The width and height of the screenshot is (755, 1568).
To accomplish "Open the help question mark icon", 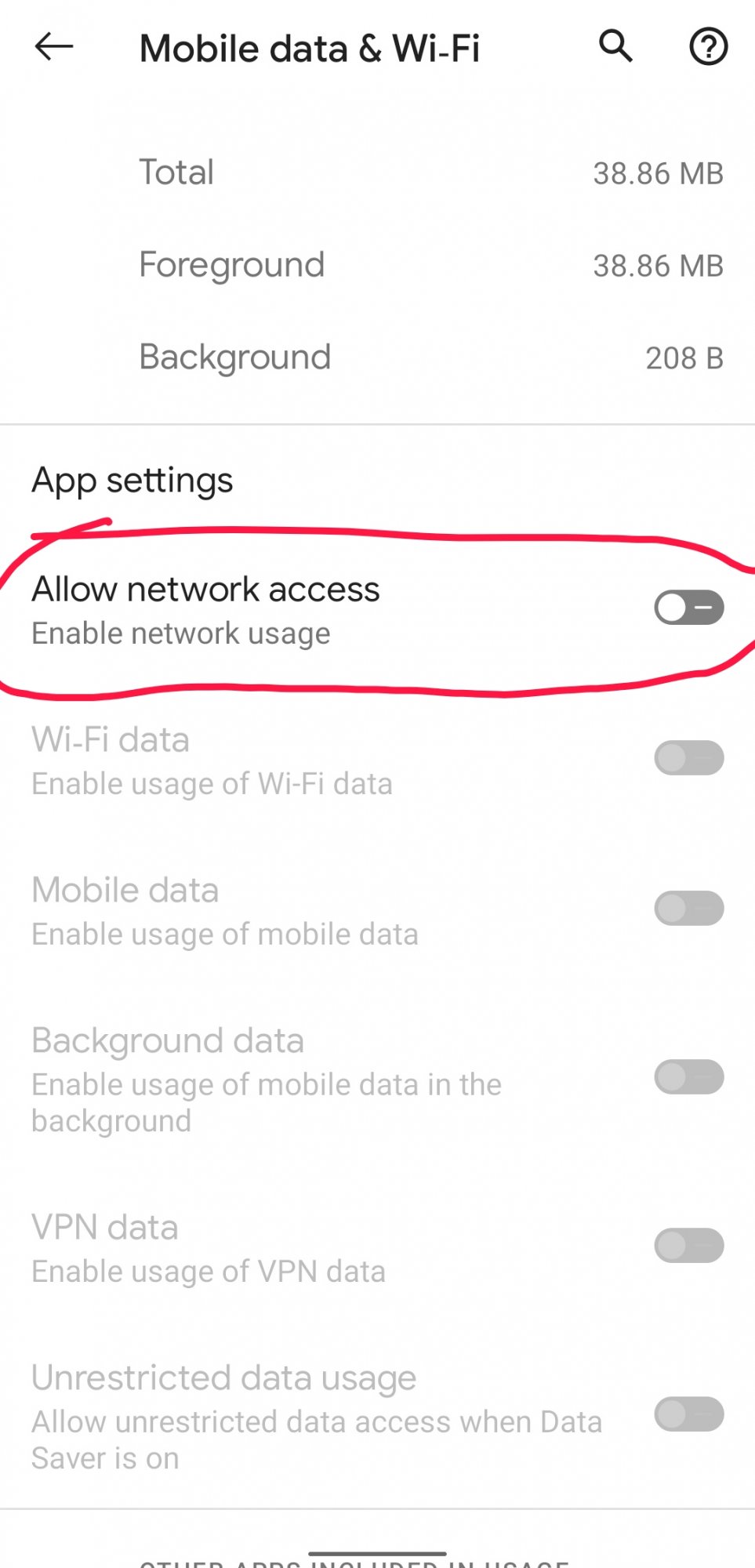I will [708, 46].
